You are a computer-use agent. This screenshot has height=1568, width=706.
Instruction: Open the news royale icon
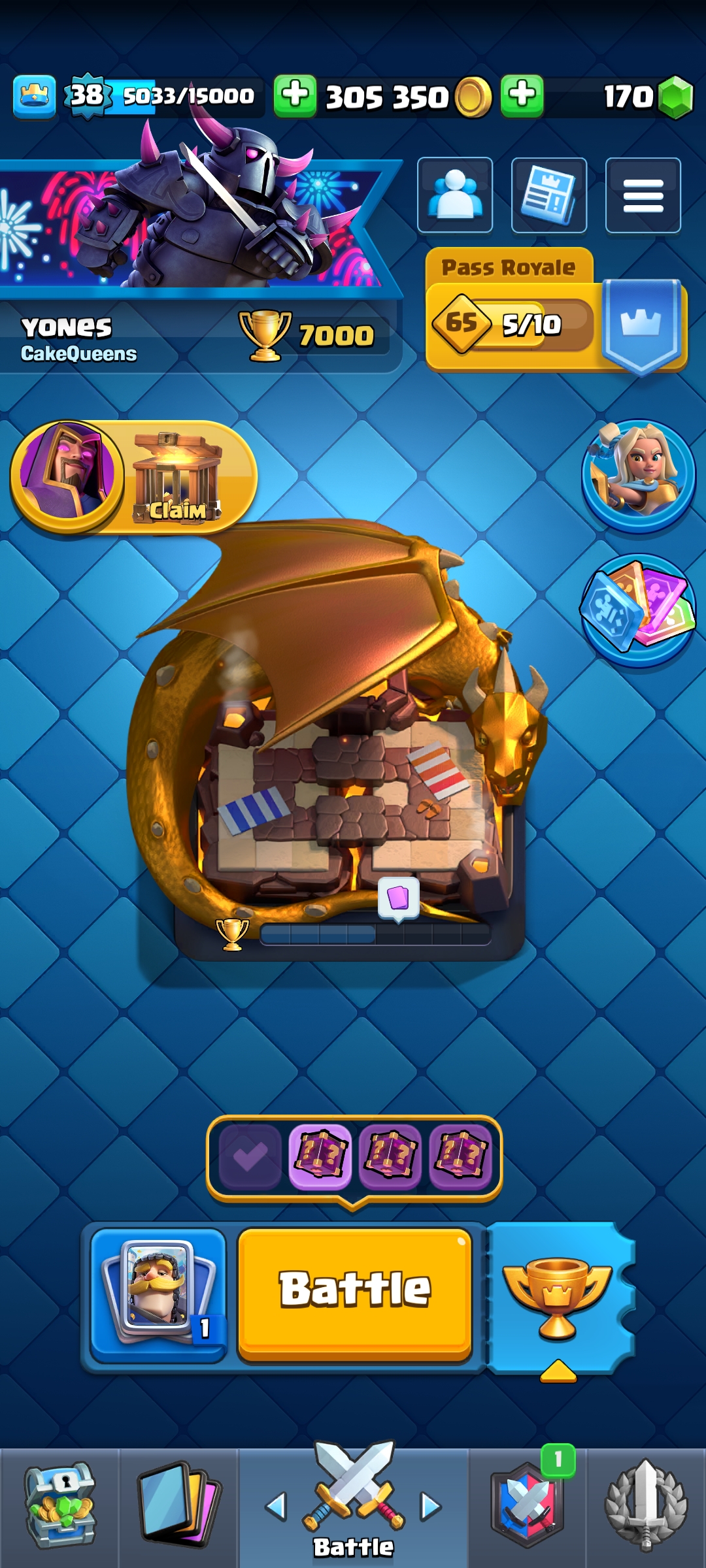click(x=548, y=195)
